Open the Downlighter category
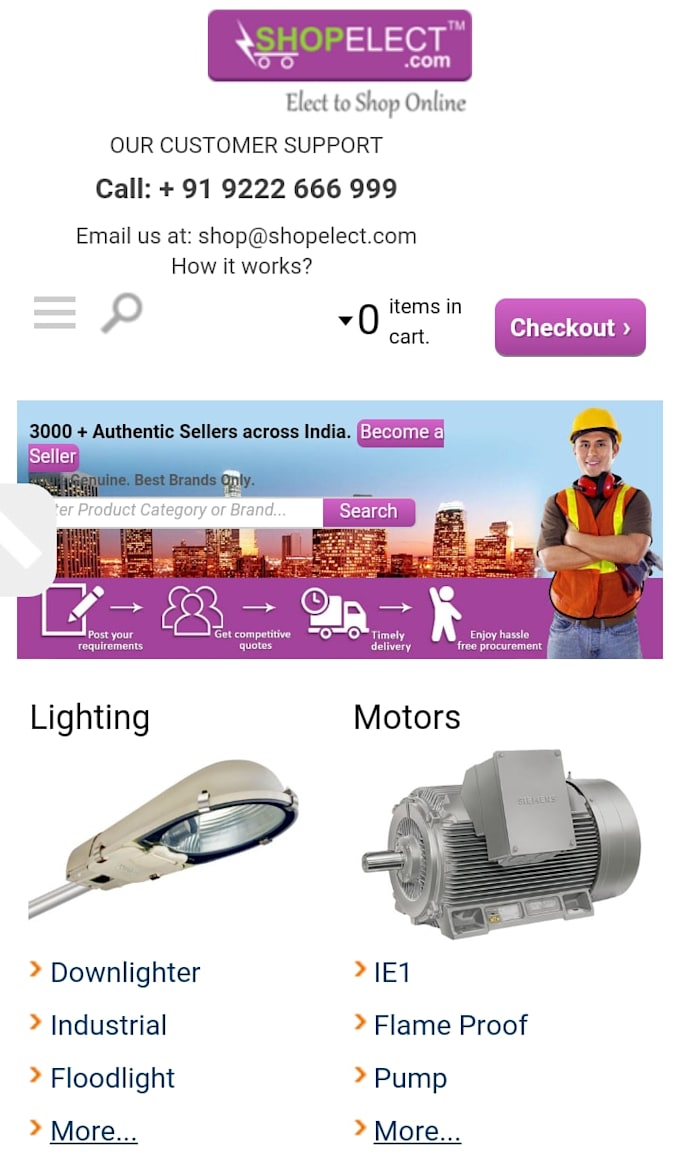 tap(125, 972)
